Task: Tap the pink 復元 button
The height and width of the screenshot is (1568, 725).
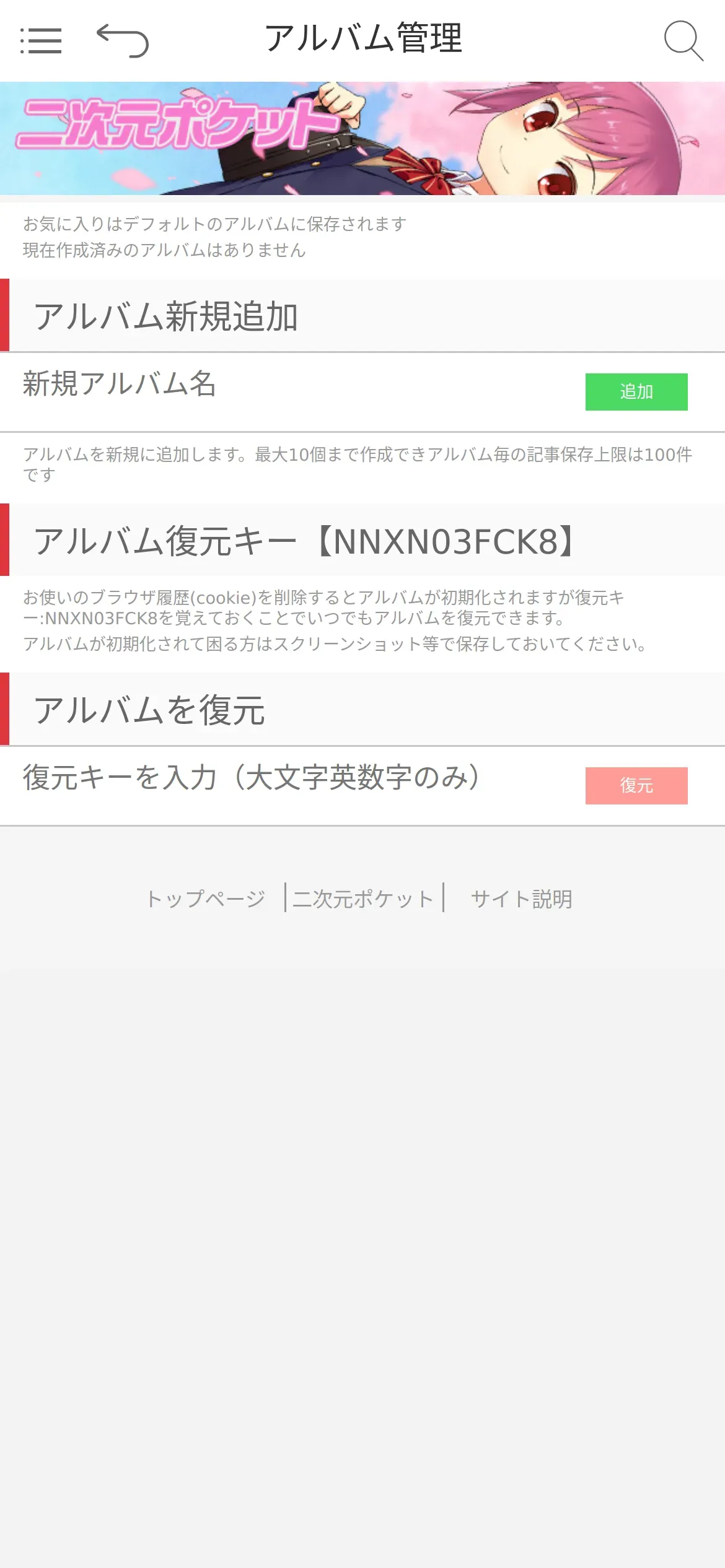Action: click(636, 785)
